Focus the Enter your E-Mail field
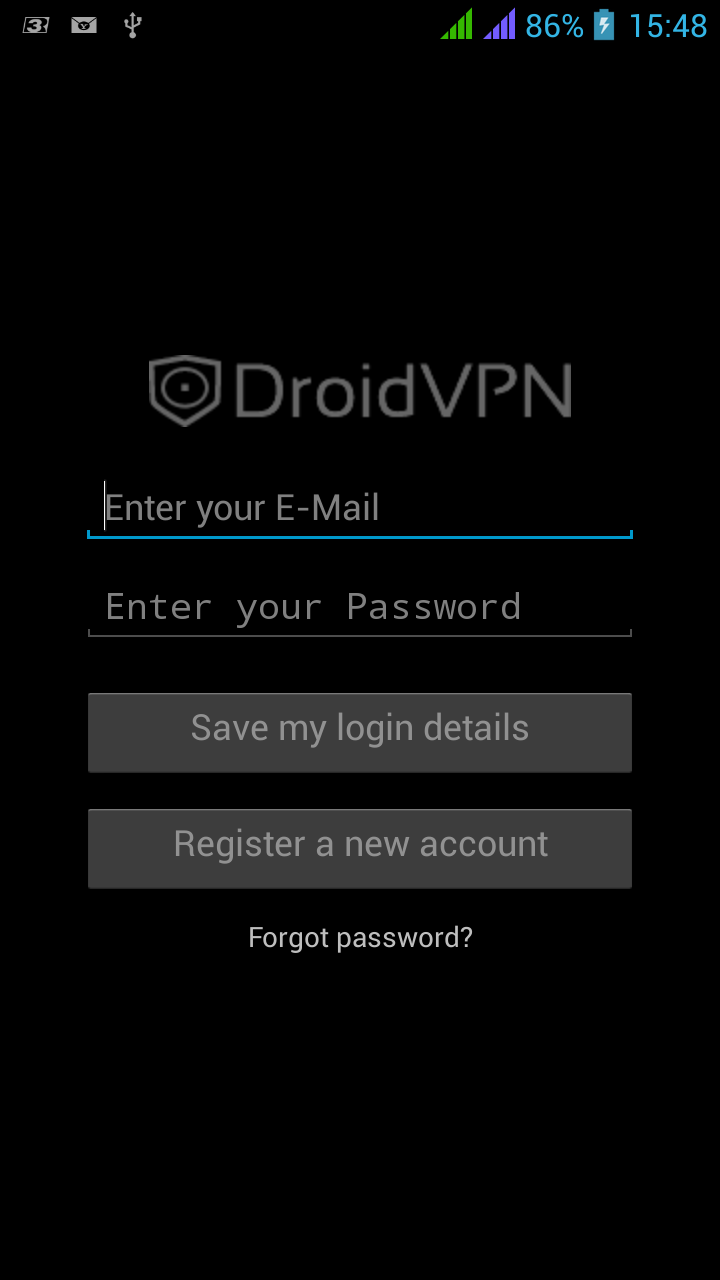 pos(360,508)
